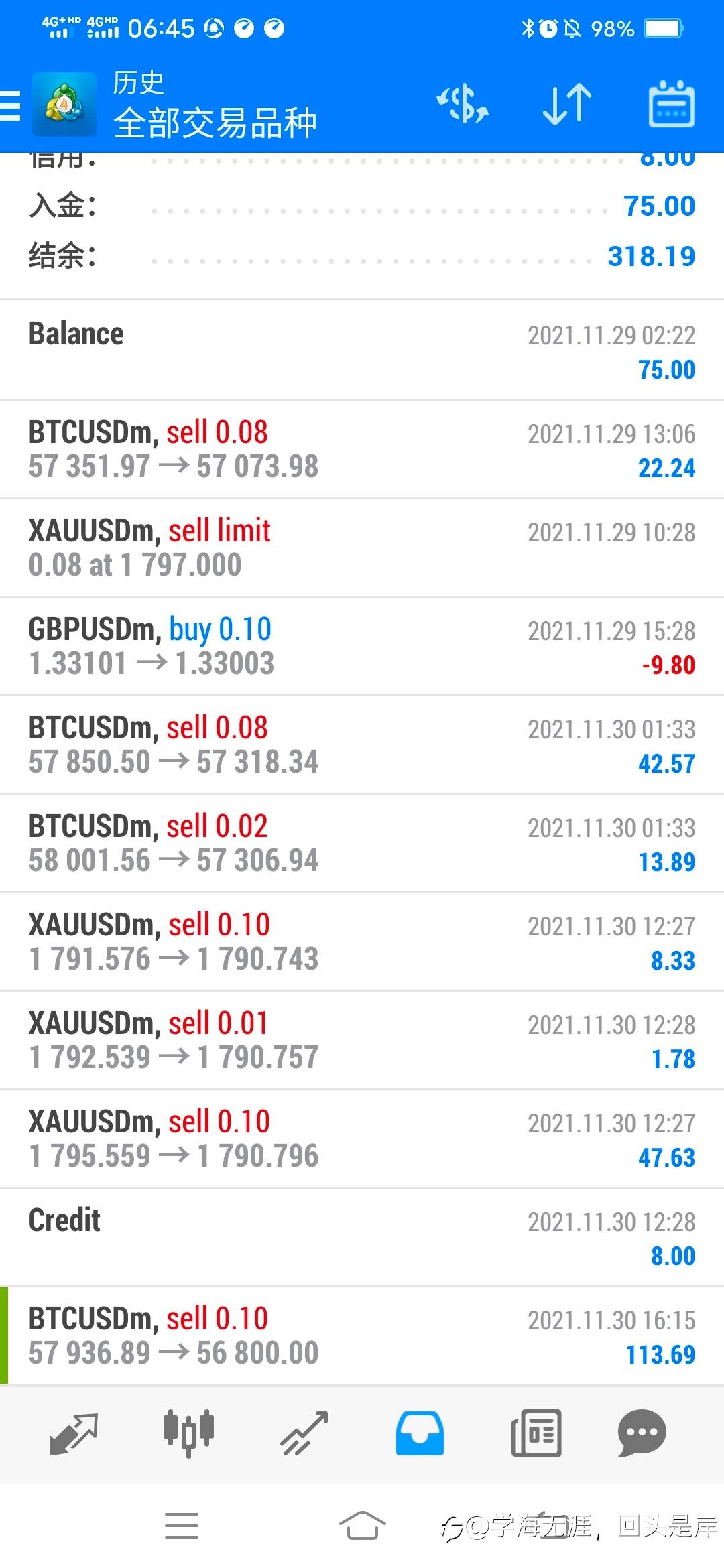Switch to the Quotes tab
The image size is (724, 1568).
(74, 1433)
